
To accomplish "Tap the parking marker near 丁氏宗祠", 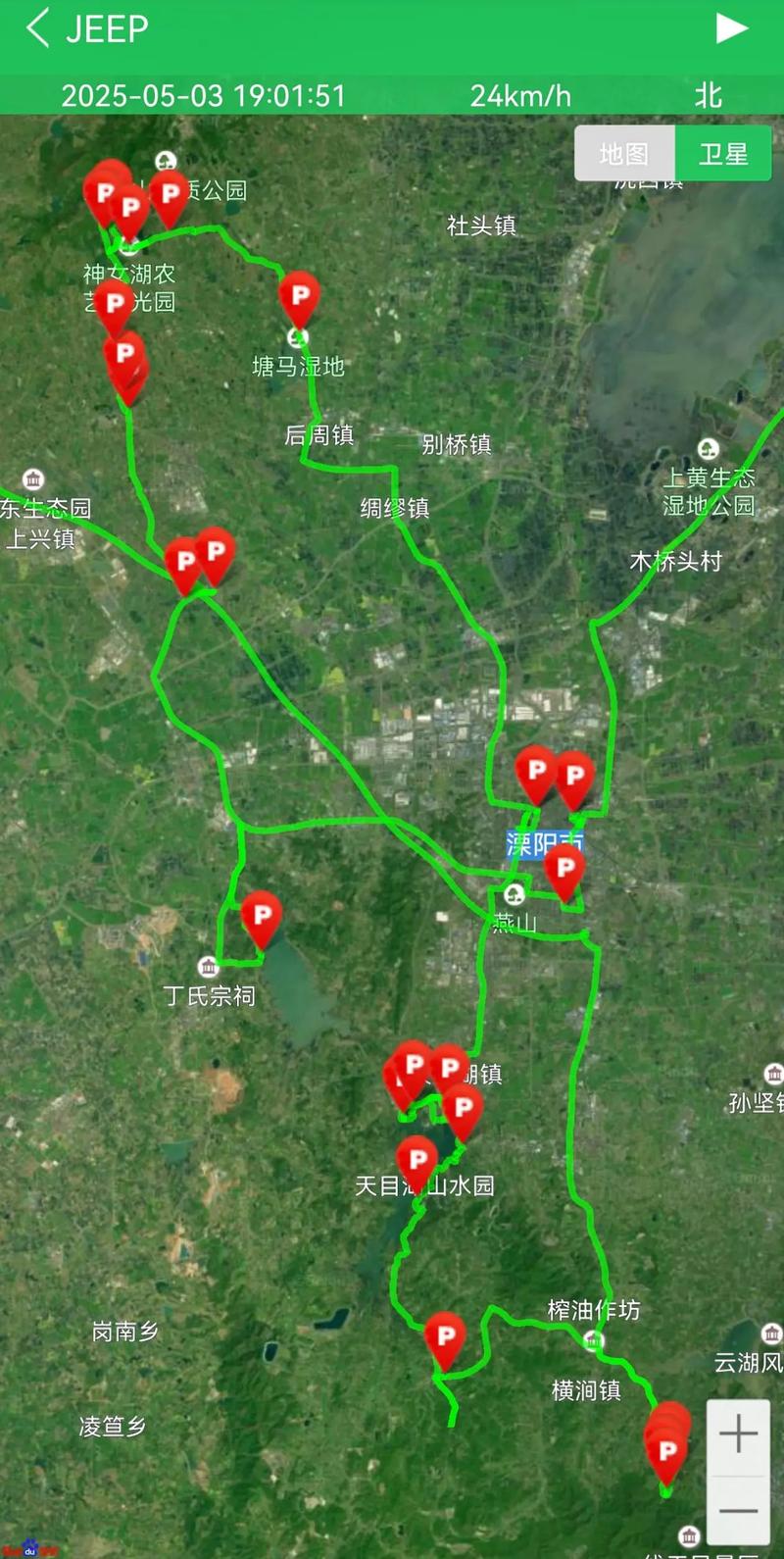I will pos(262,920).
